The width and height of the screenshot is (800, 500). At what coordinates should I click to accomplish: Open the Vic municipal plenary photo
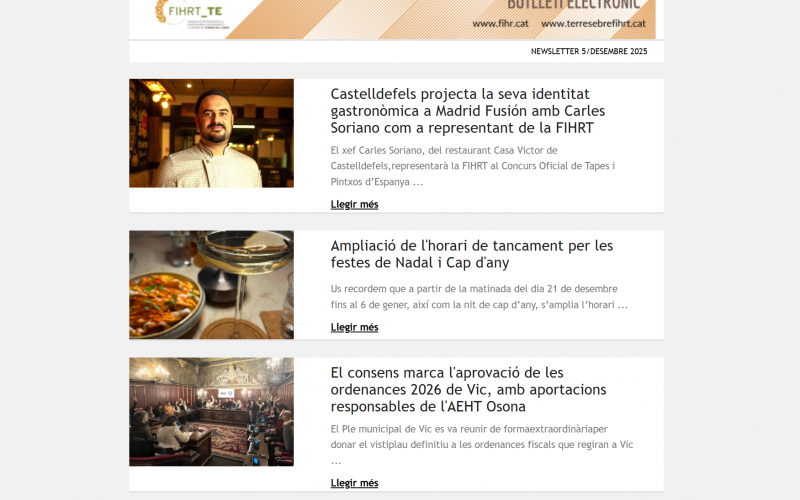coord(211,411)
